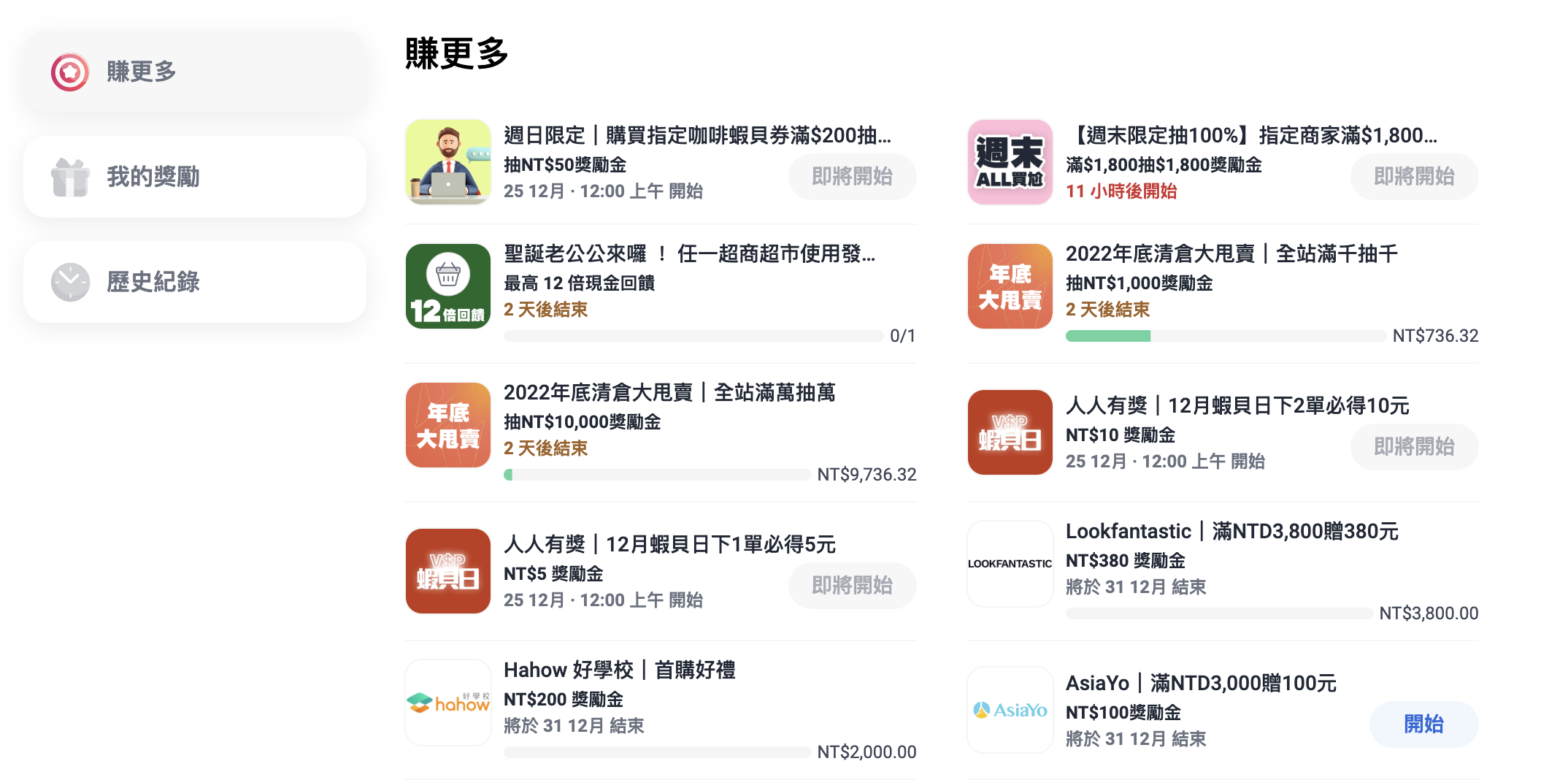Tap 開始 button for AsiaYo offer
The image size is (1568, 780).
coord(1423,724)
